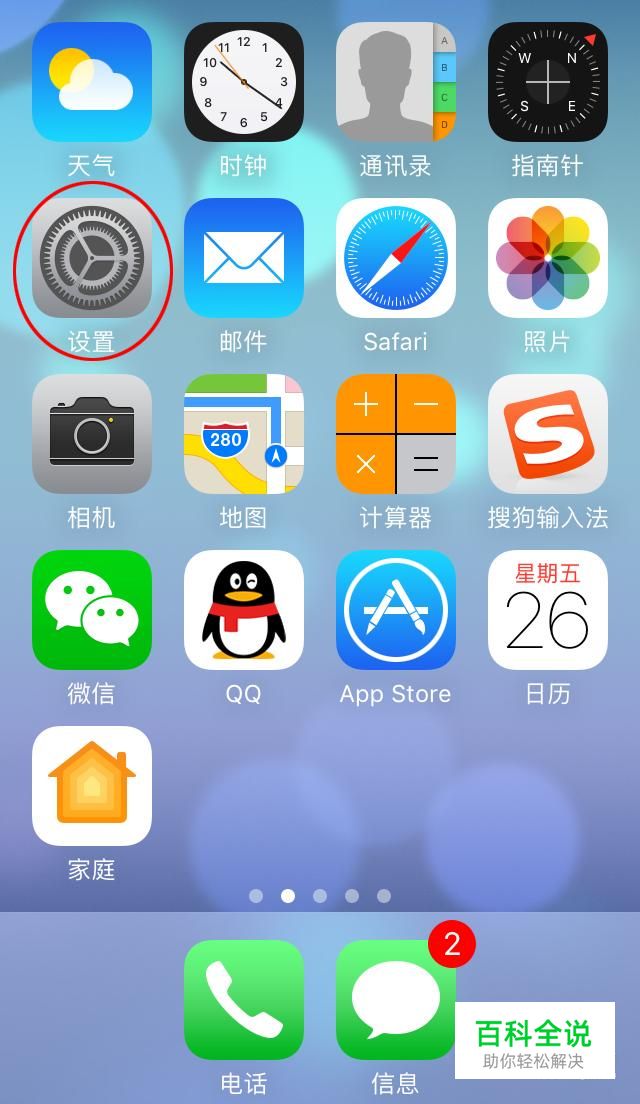Screen dimensions: 640x1104
Task: Open the QQ app
Action: click(244, 610)
